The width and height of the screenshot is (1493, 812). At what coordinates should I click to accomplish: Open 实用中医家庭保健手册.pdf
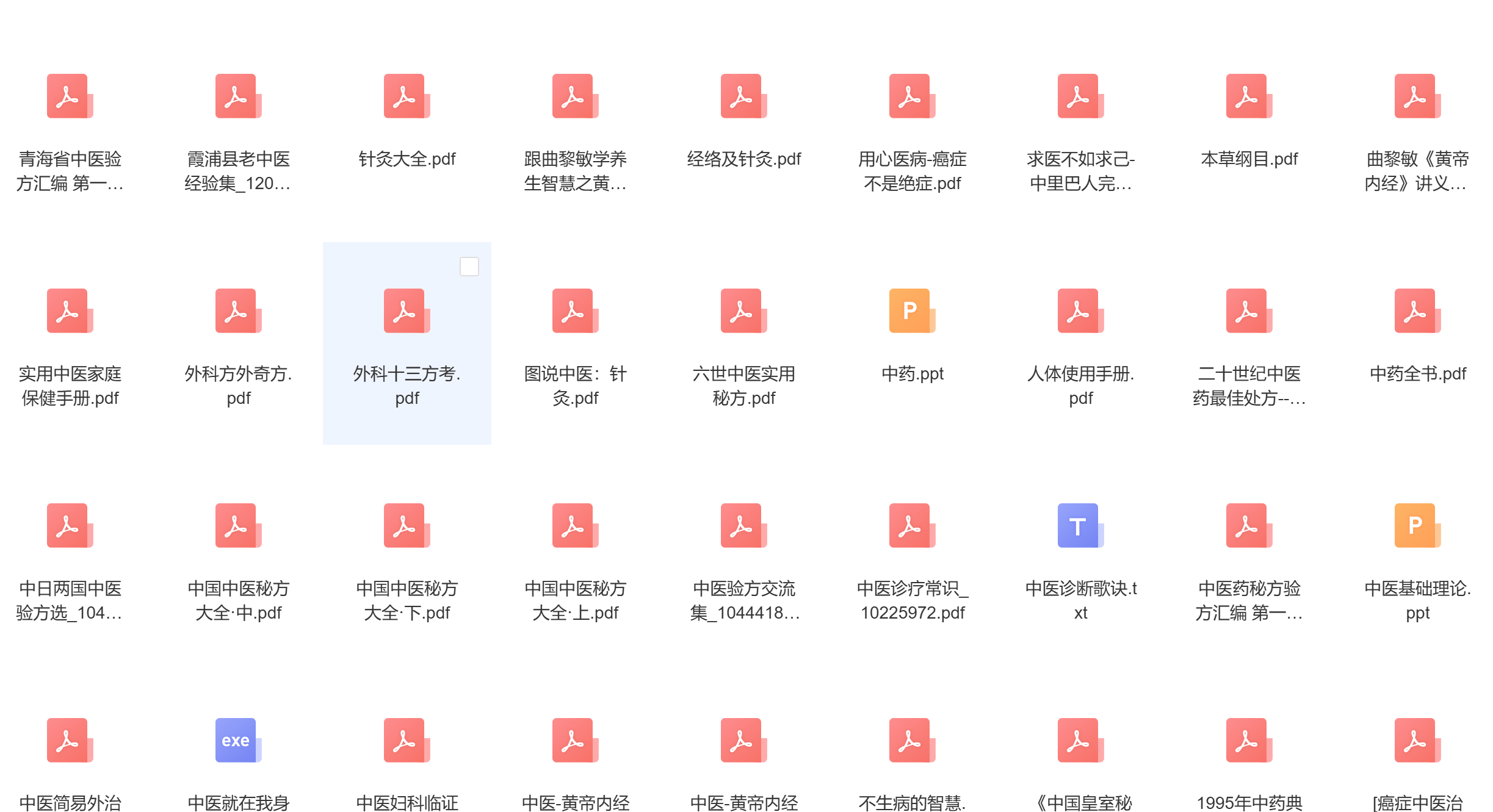pyautogui.click(x=70, y=311)
